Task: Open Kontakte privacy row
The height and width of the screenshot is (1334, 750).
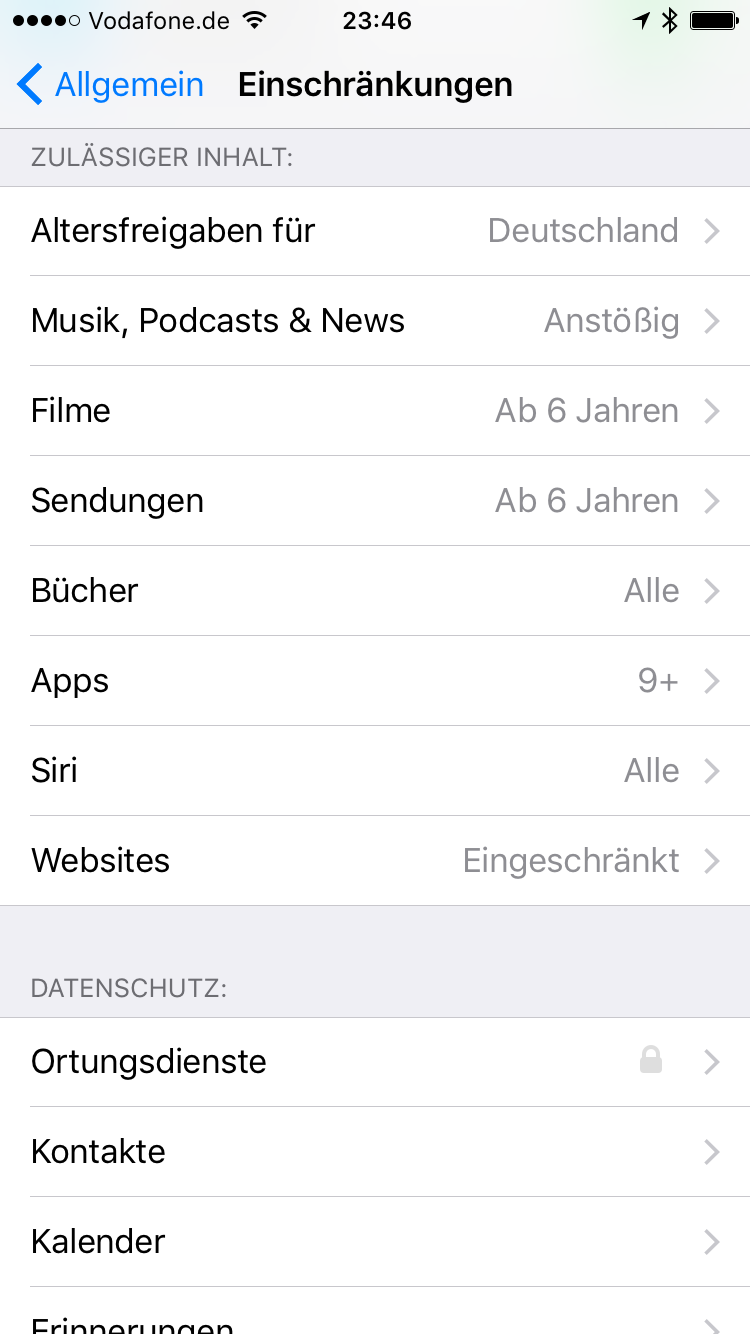Action: [x=375, y=1151]
